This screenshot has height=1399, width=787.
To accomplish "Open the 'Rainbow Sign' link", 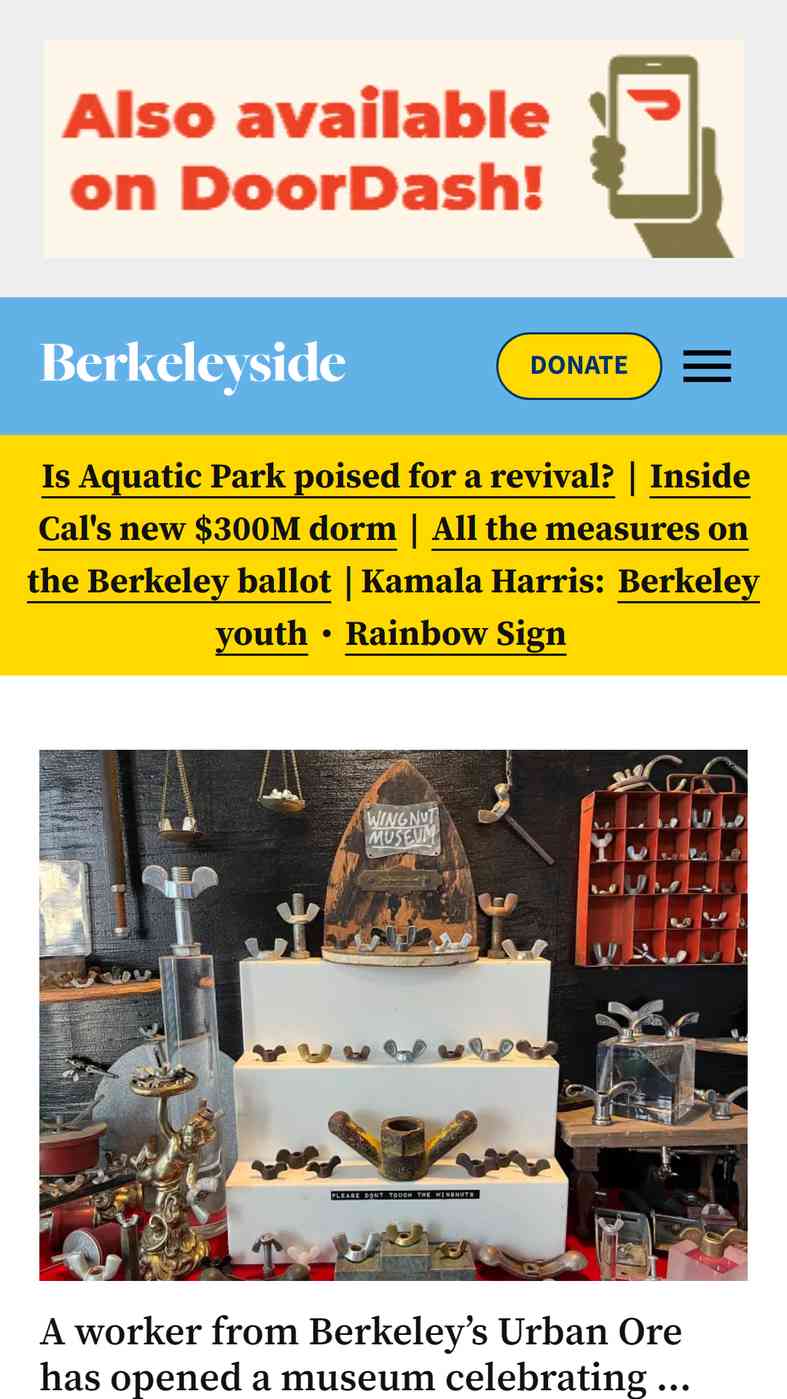I will [x=456, y=634].
